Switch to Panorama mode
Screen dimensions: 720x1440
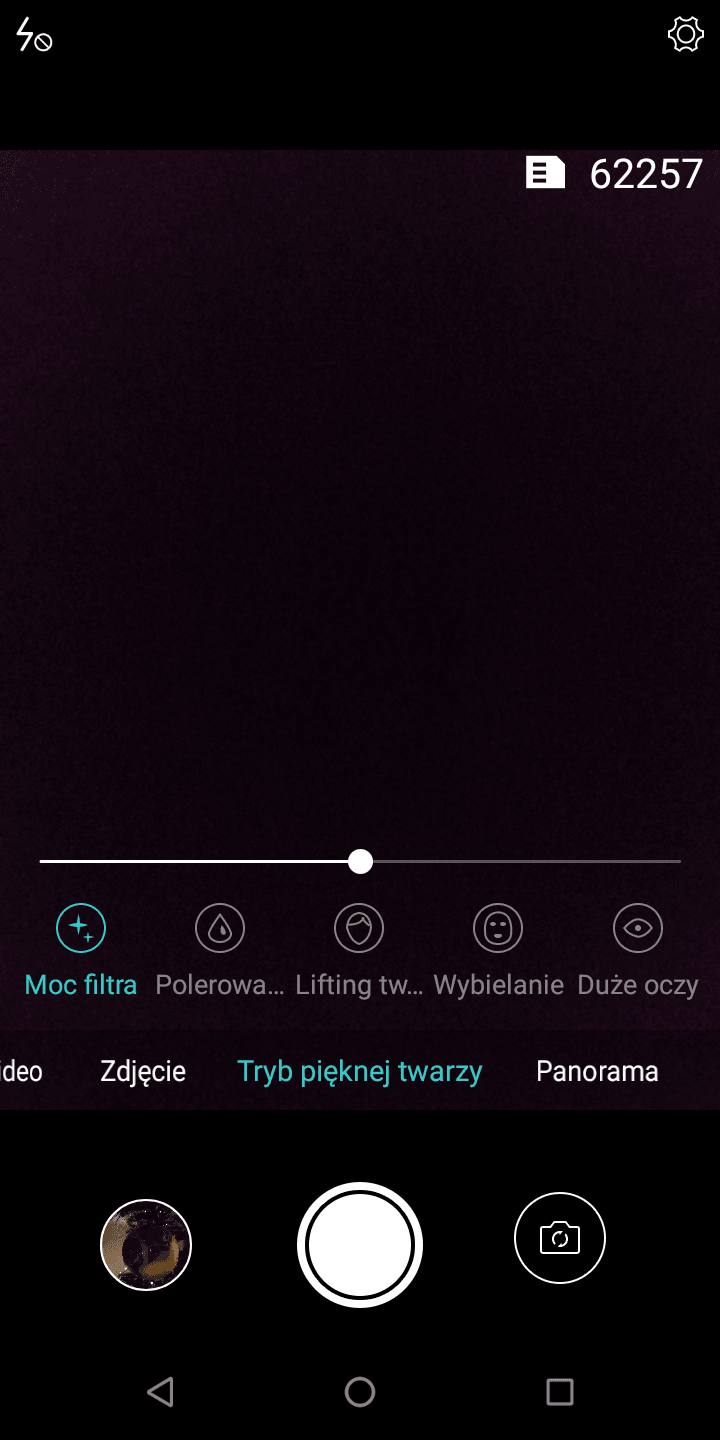pos(597,1072)
